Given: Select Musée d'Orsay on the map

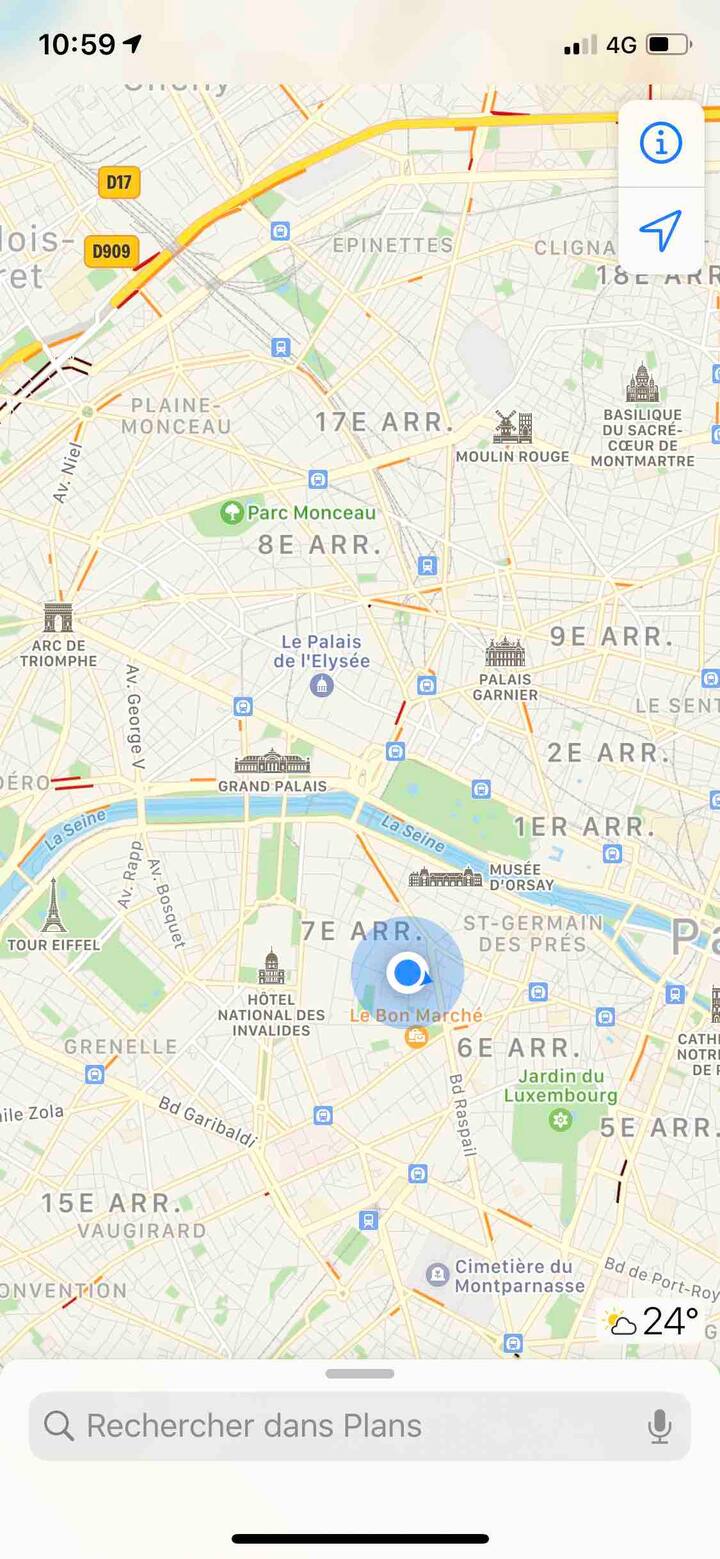Looking at the screenshot, I should pos(445,878).
